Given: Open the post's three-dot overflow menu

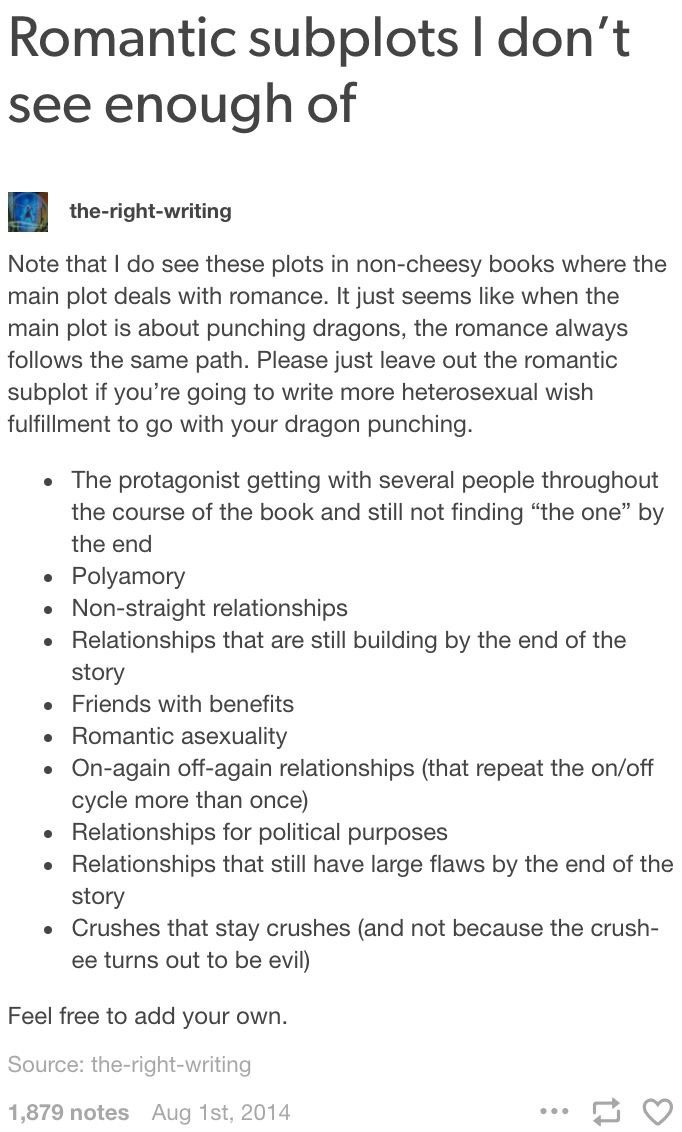Looking at the screenshot, I should tap(553, 1111).
